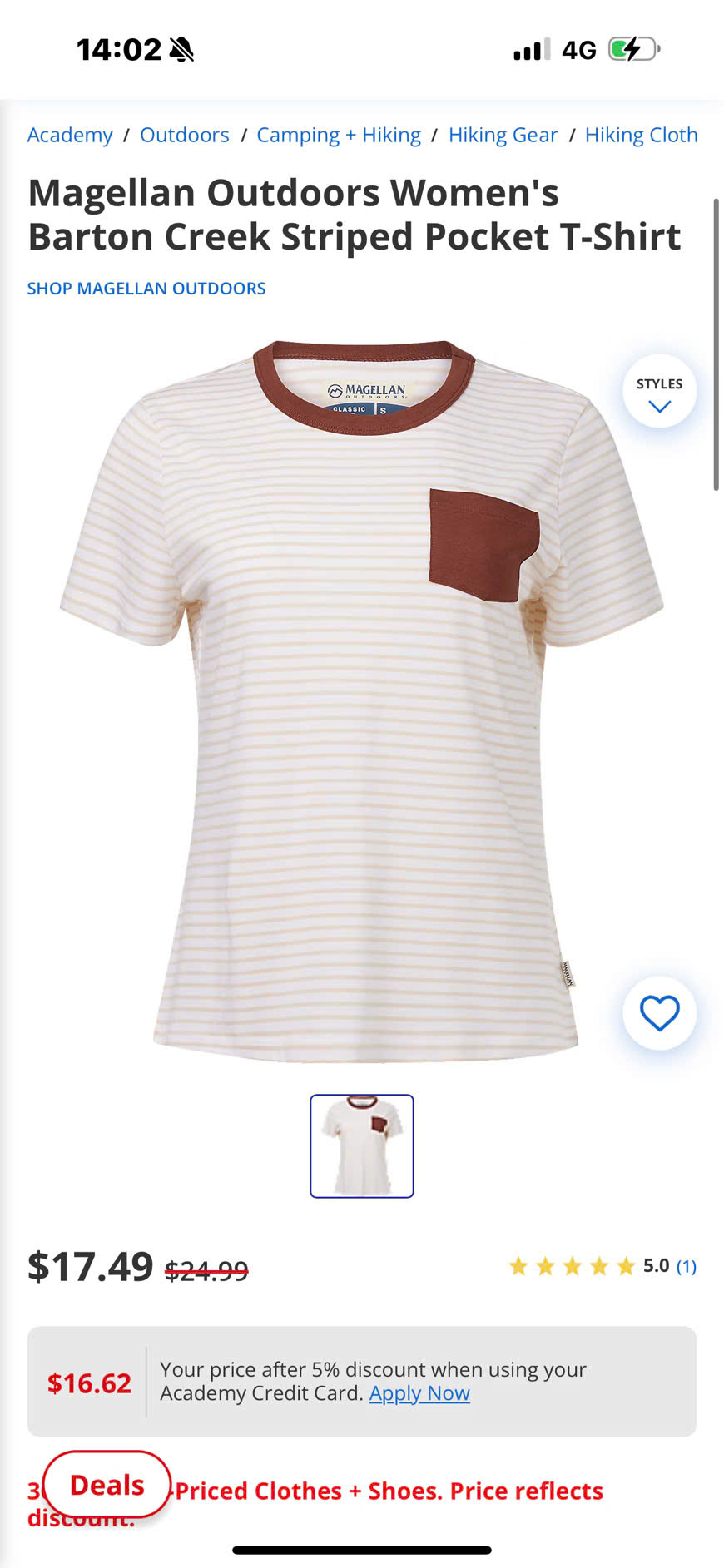The height and width of the screenshot is (1568, 724).
Task: Expand the Styles dropdown
Action: pos(659,392)
